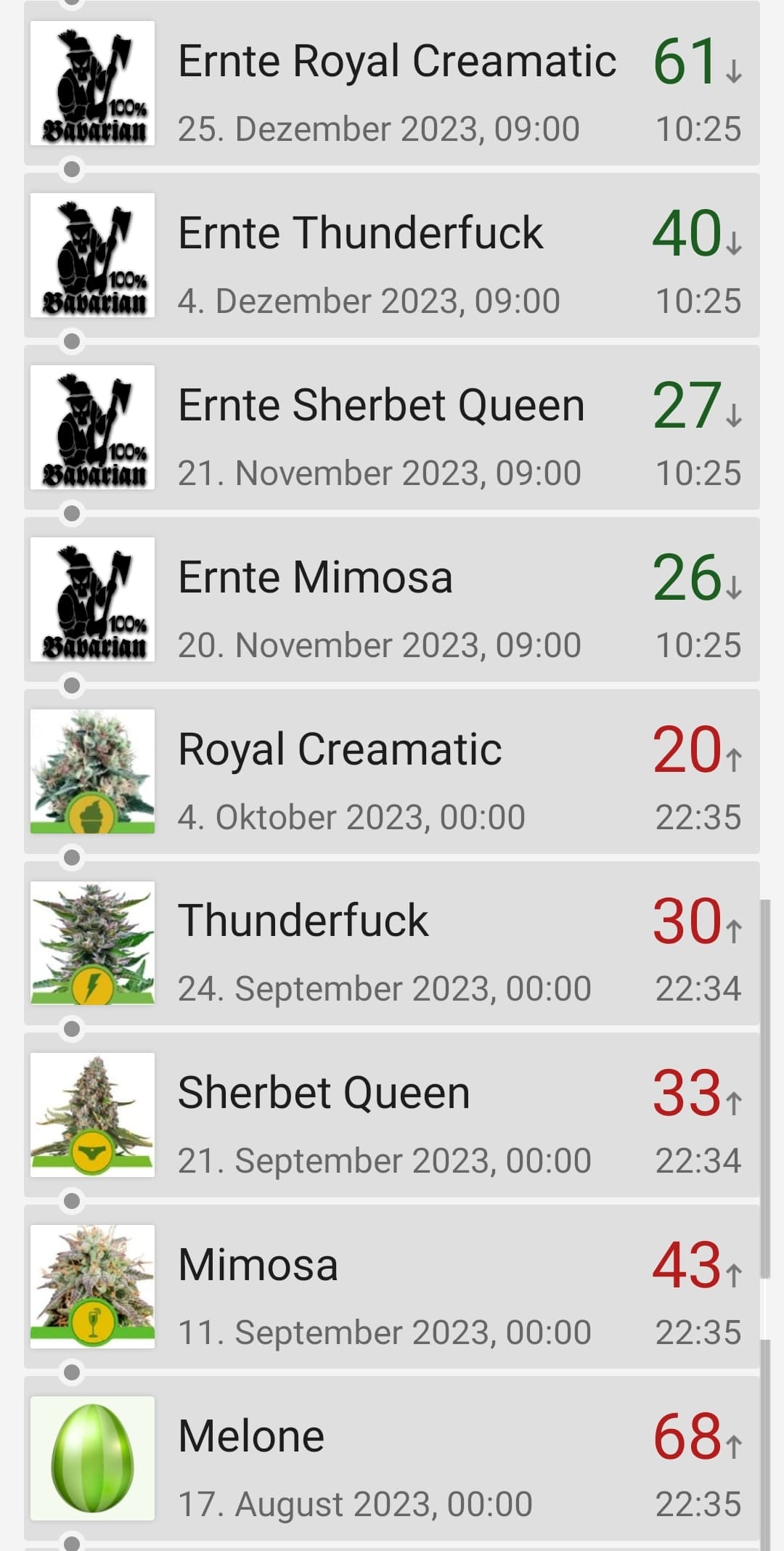
Task: Open the Ernte Thunderfuck countdown entry
Action: pos(392,255)
